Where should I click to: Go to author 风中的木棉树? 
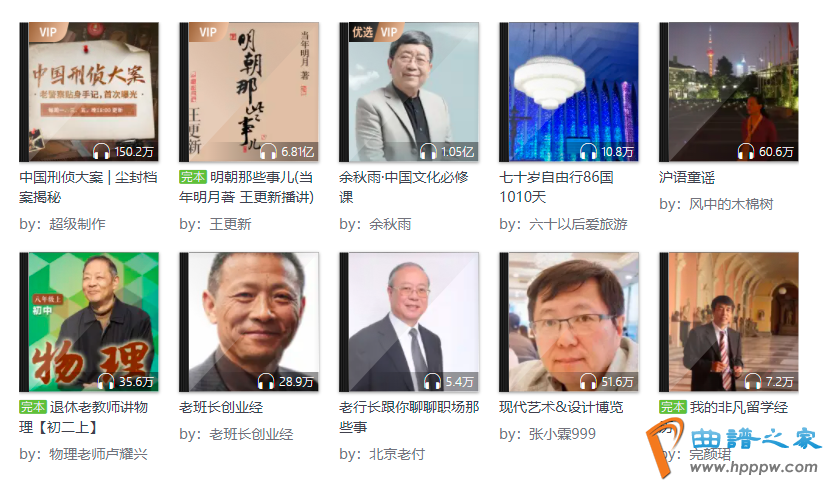pyautogui.click(x=731, y=204)
